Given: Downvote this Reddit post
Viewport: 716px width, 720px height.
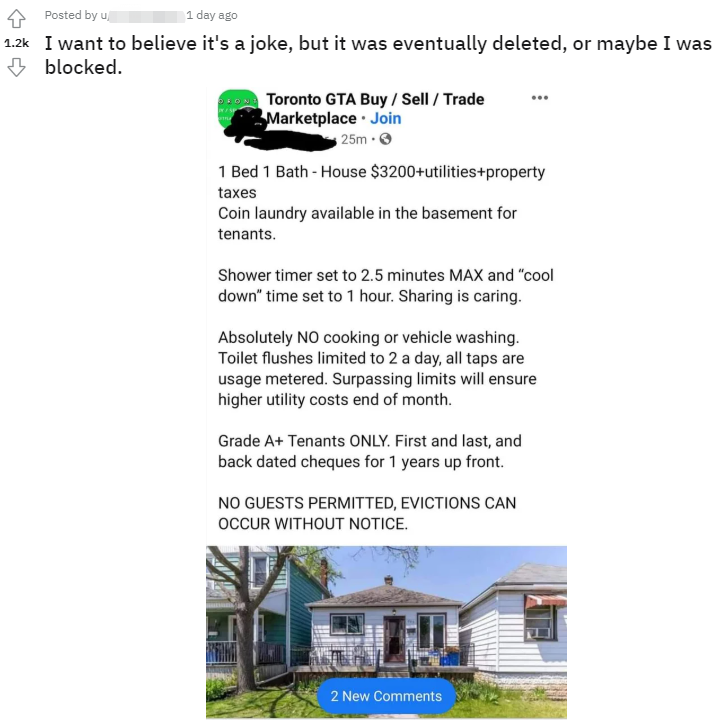Looking at the screenshot, I should (15, 68).
